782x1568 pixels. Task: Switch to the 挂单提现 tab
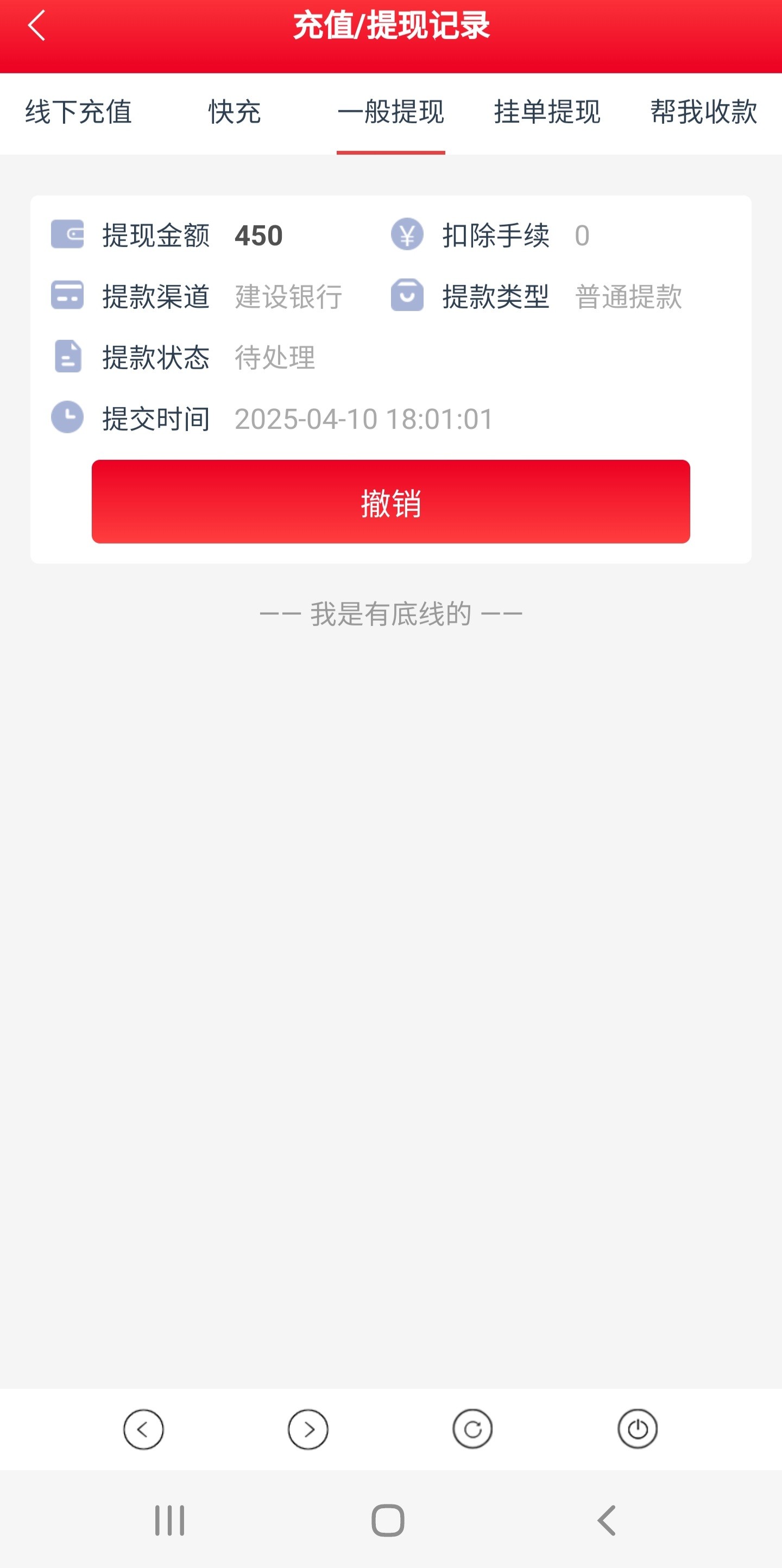pyautogui.click(x=547, y=112)
